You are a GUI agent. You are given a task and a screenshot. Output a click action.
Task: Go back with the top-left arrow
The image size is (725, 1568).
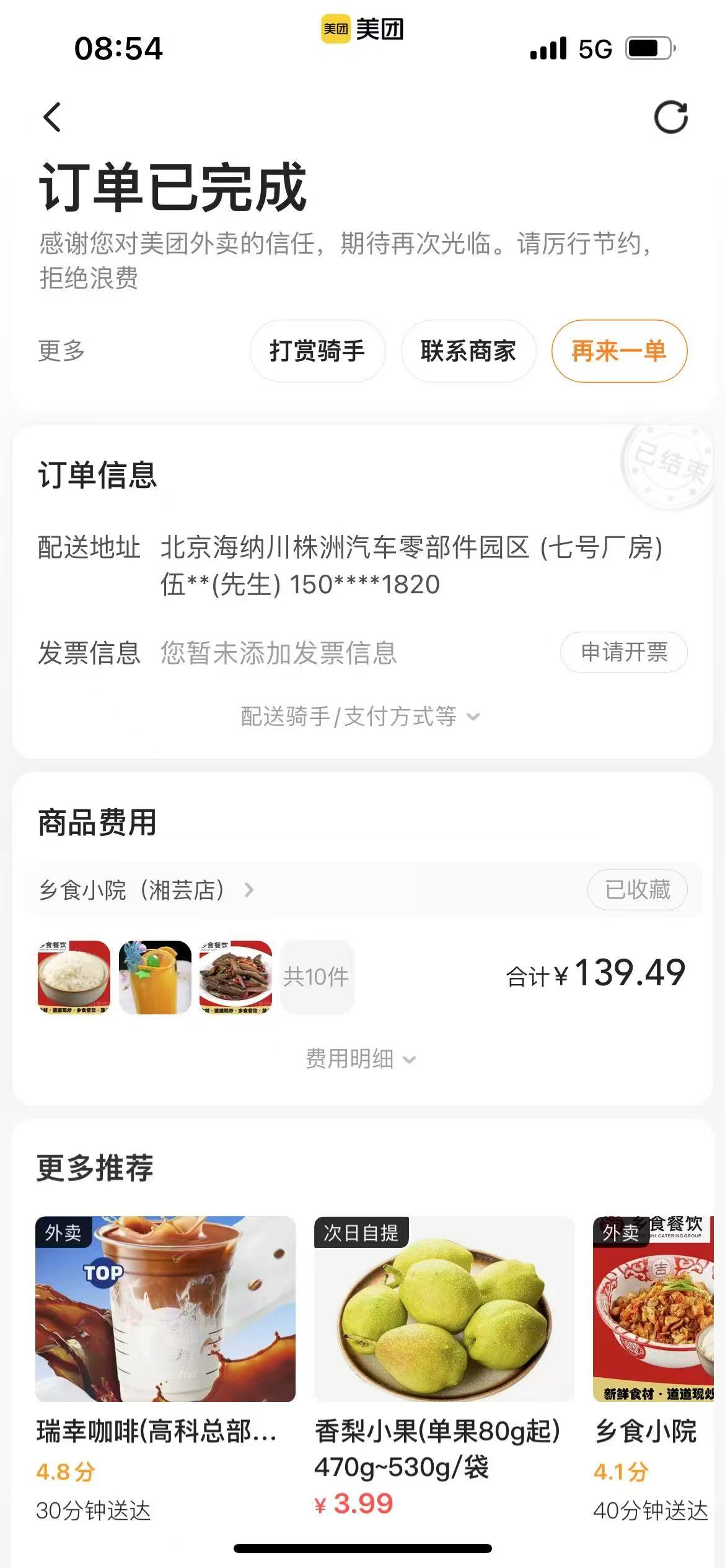point(52,117)
